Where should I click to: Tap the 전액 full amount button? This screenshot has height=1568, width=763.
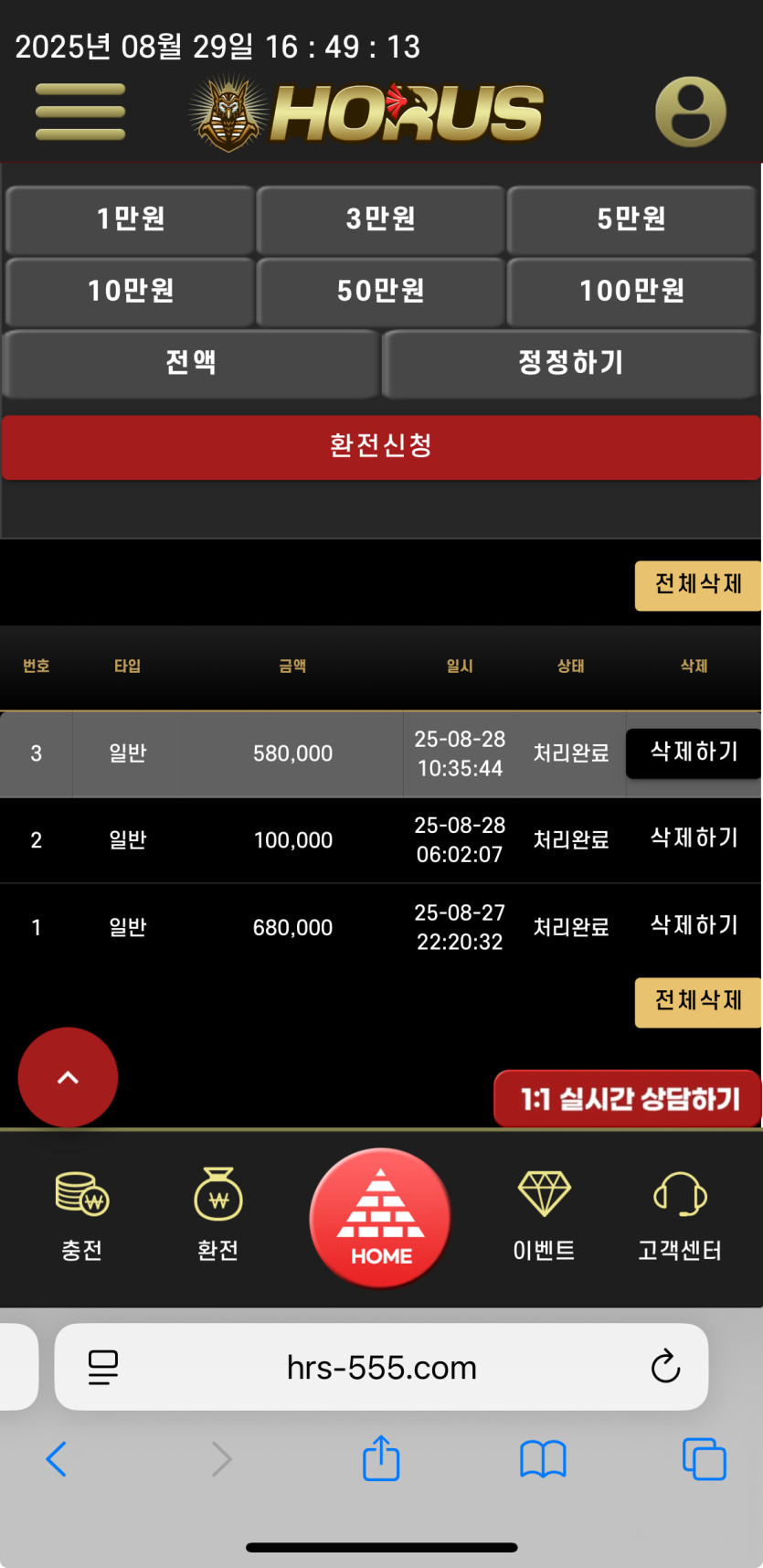point(191,363)
